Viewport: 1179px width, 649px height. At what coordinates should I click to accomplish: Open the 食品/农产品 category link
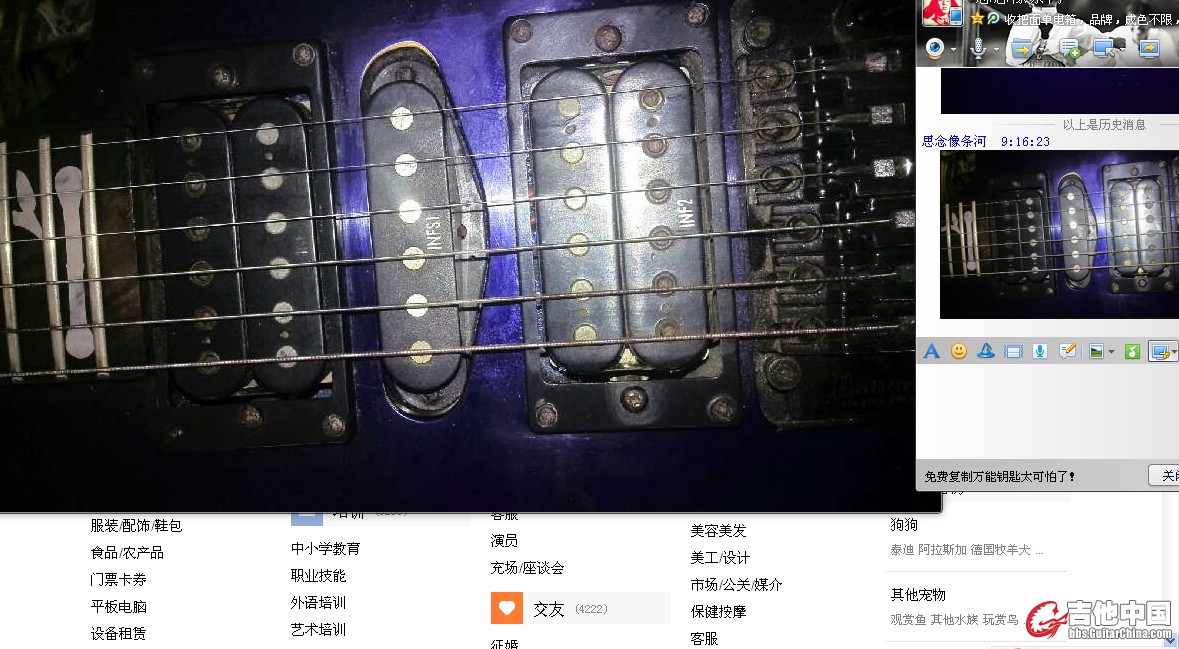tap(127, 553)
